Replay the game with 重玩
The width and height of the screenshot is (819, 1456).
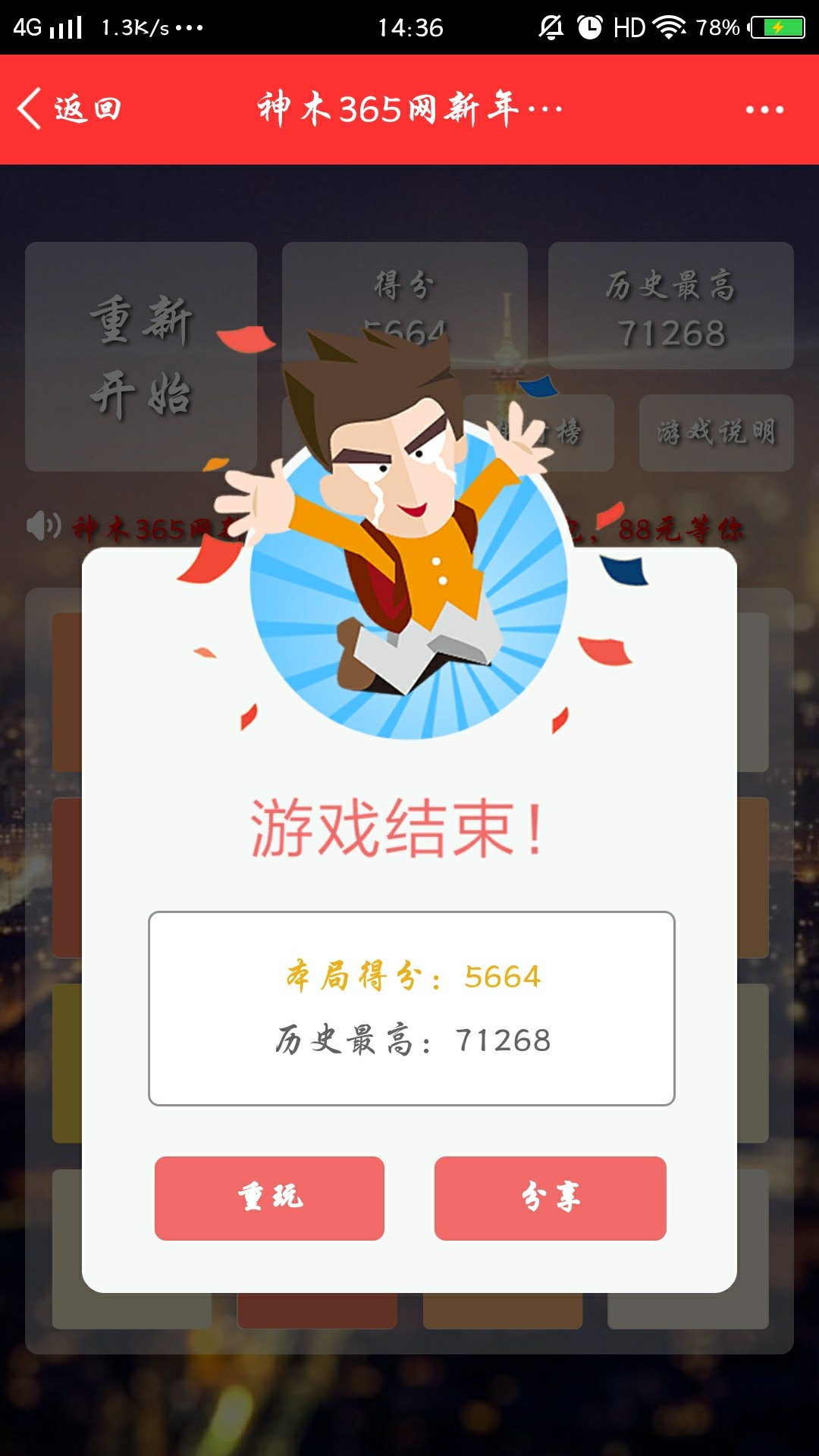(269, 1198)
